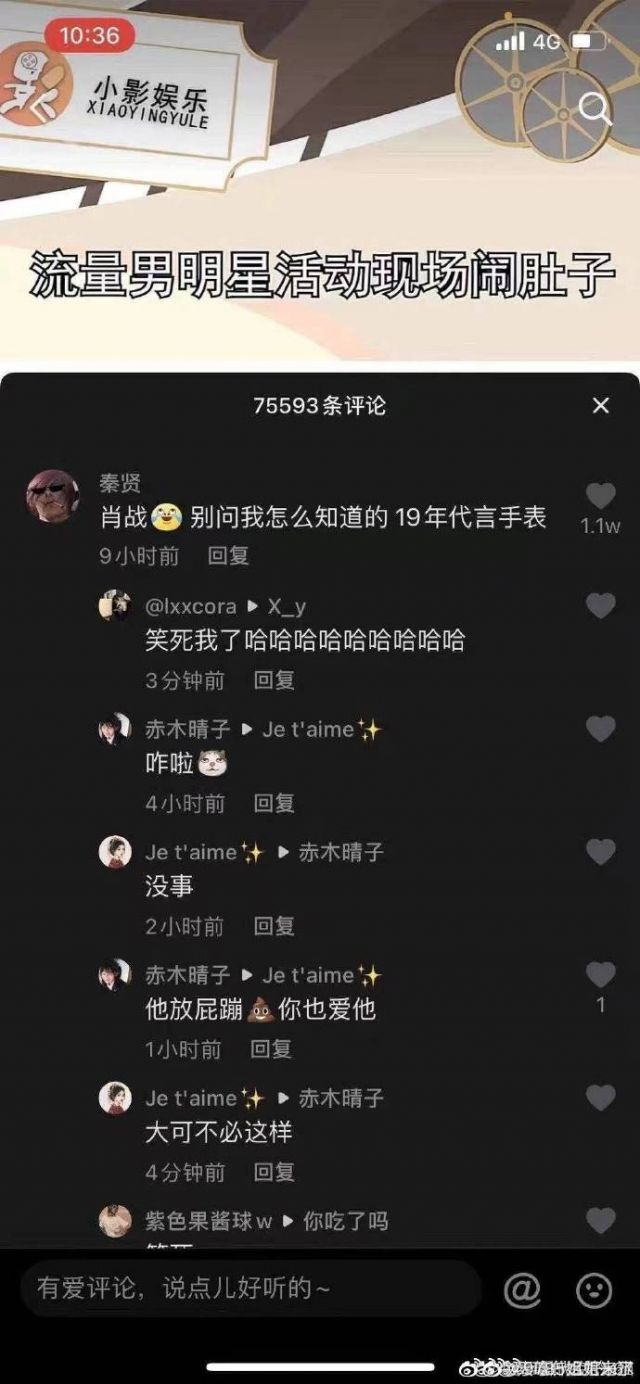Open the emoji picker

pos(594,1290)
